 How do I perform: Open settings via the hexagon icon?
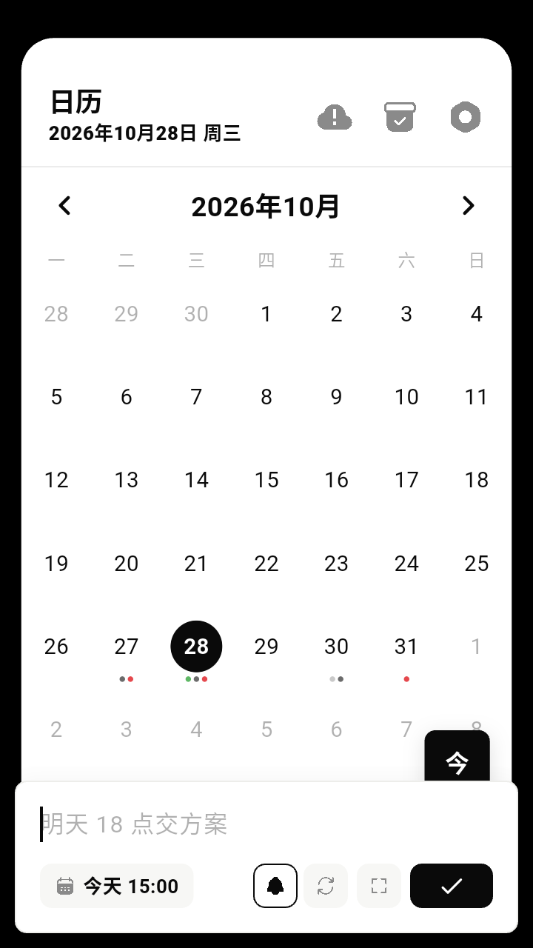click(465, 117)
